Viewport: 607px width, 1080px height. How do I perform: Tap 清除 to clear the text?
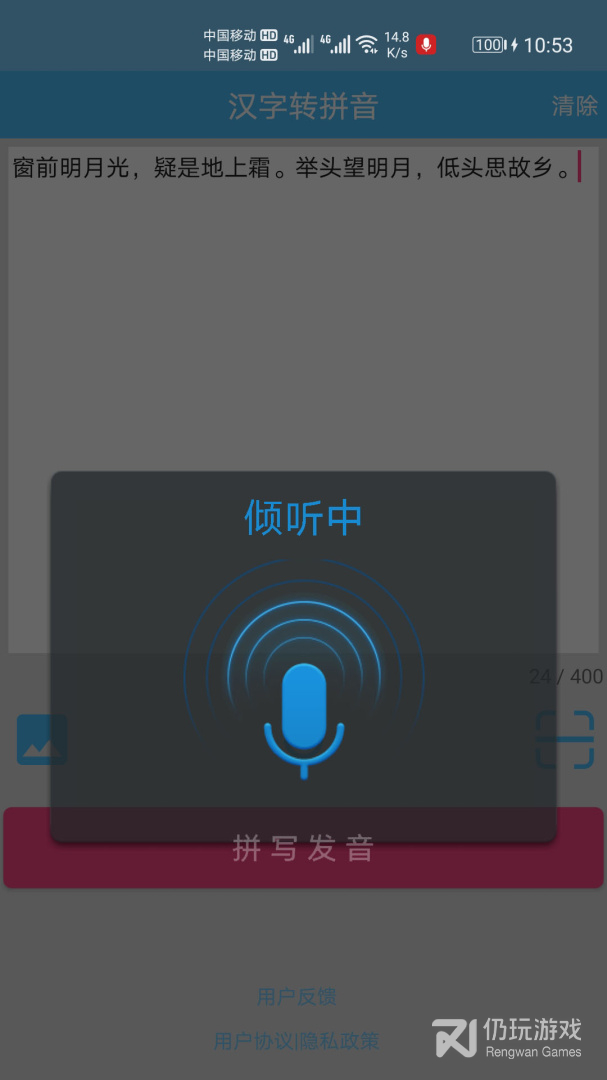(x=574, y=106)
